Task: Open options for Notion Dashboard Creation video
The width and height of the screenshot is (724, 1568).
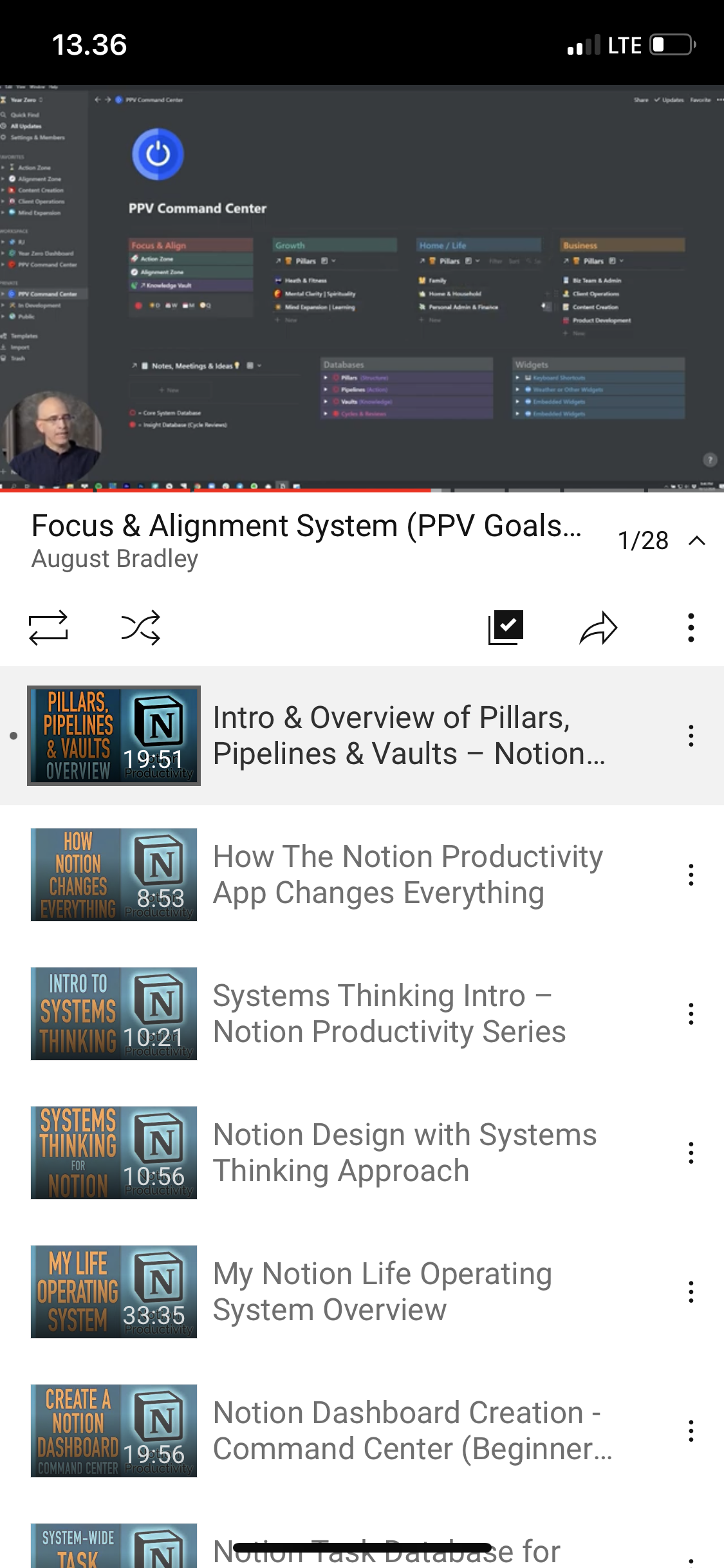Action: (691, 1431)
